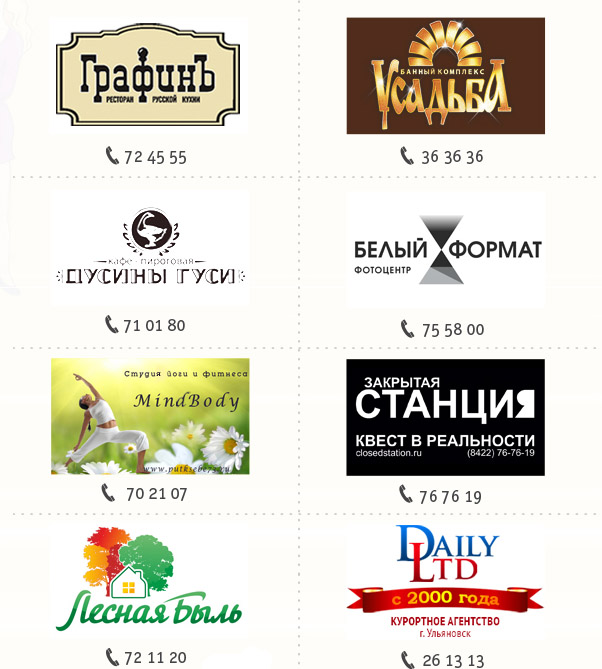This screenshot has height=669, width=602.
Task: Open the Белый Формат photo center tile
Action: 446,250
